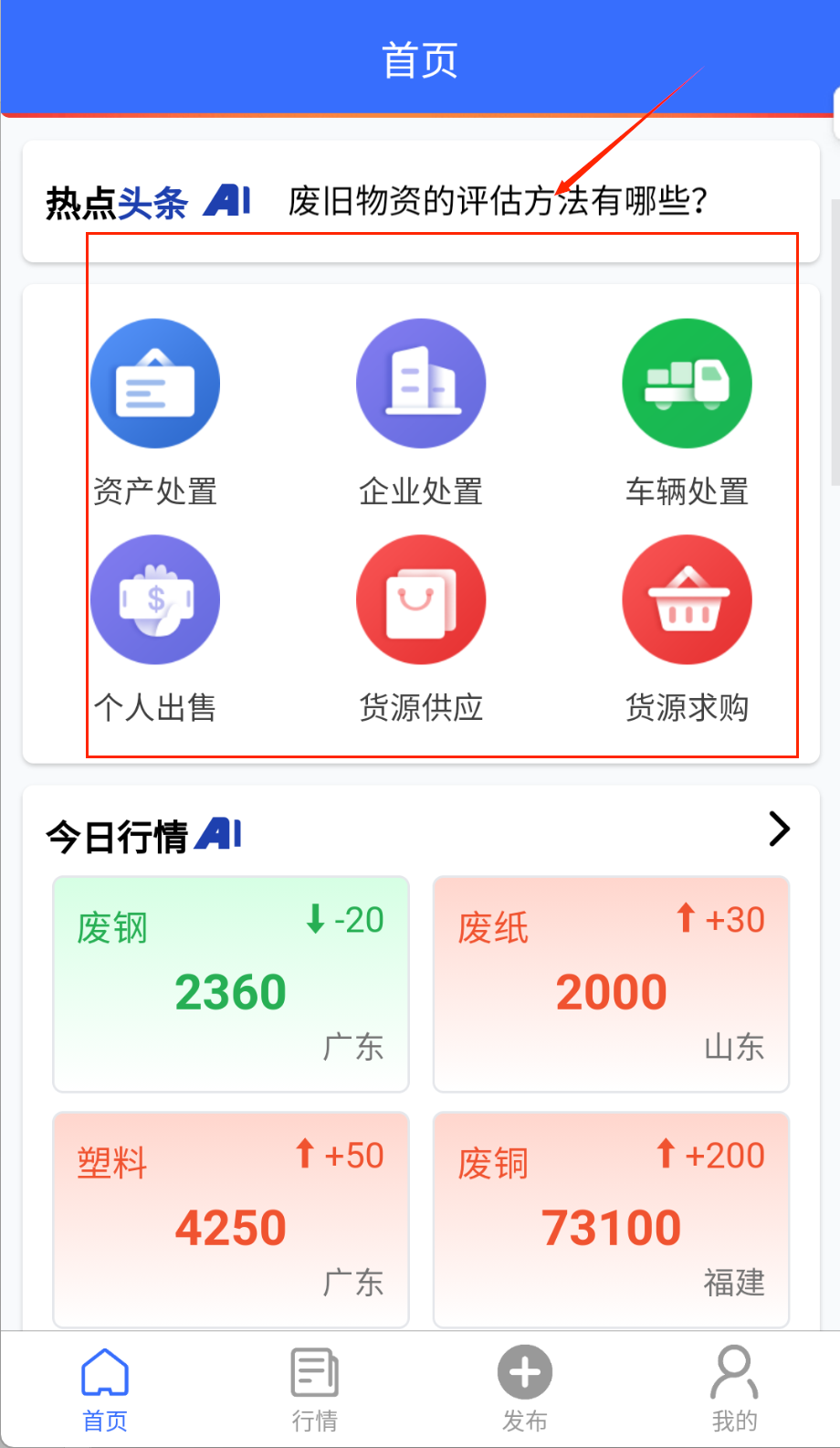Tap the 发布 tab
Image resolution: width=840 pixels, height=1448 pixels.
pyautogui.click(x=525, y=1389)
